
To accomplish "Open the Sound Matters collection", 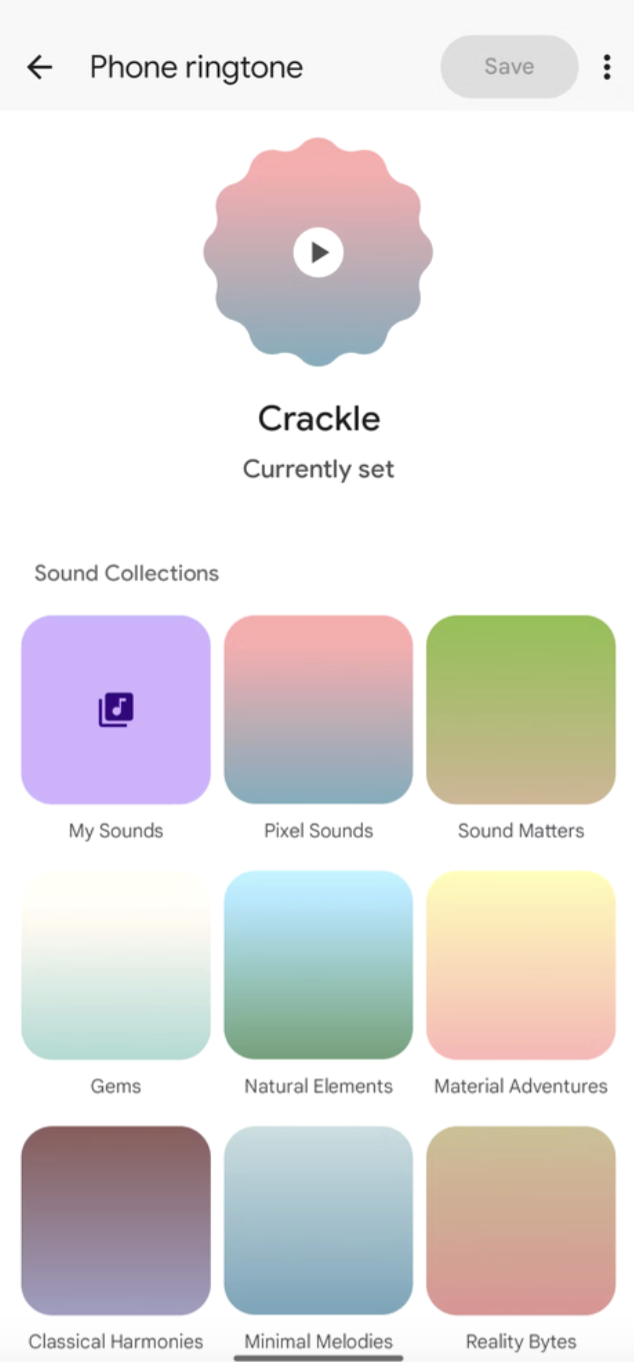I will 521,710.
